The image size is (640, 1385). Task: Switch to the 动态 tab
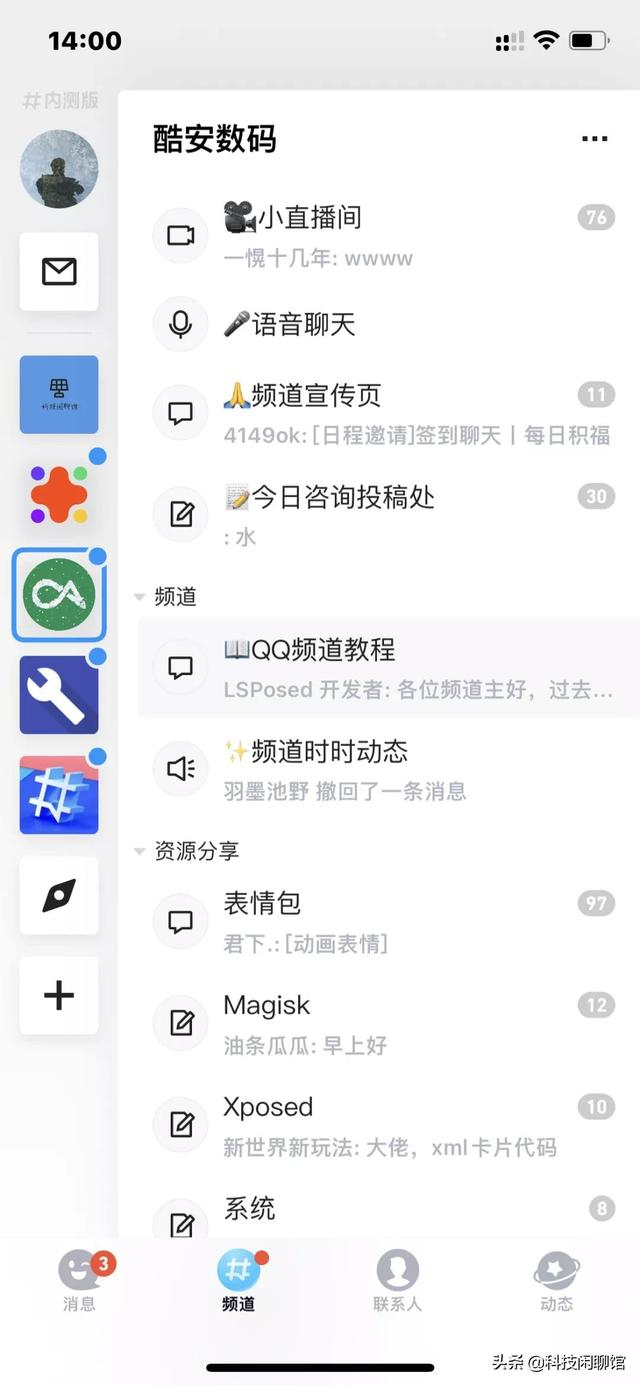point(556,1281)
